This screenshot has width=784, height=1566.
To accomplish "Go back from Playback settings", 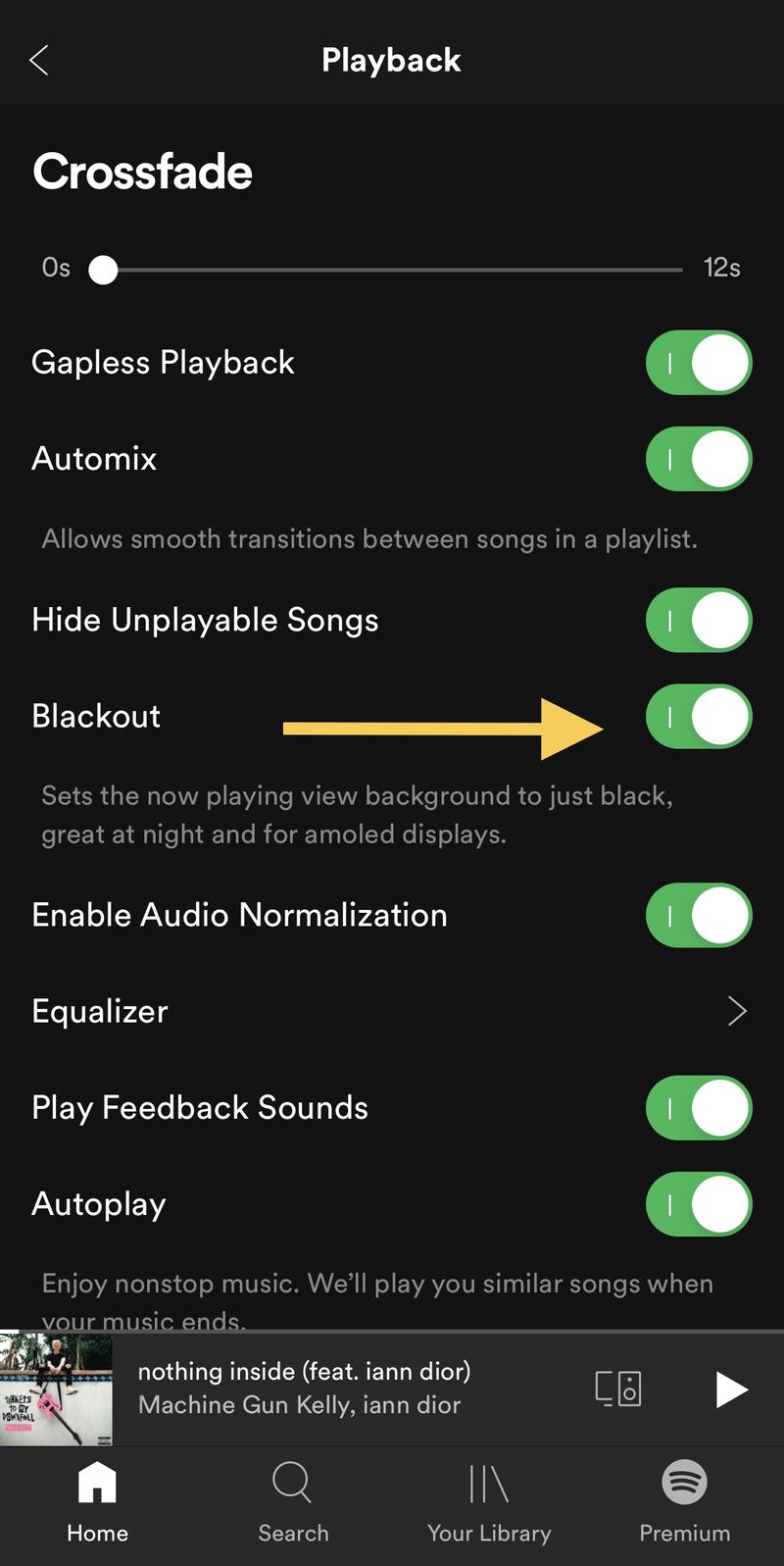I will pyautogui.click(x=39, y=60).
